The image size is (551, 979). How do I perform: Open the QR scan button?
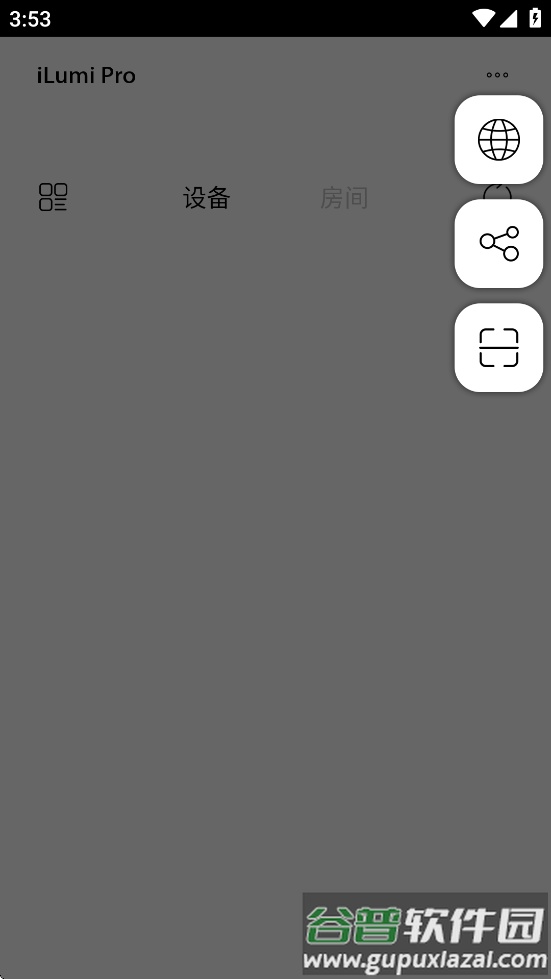click(499, 347)
